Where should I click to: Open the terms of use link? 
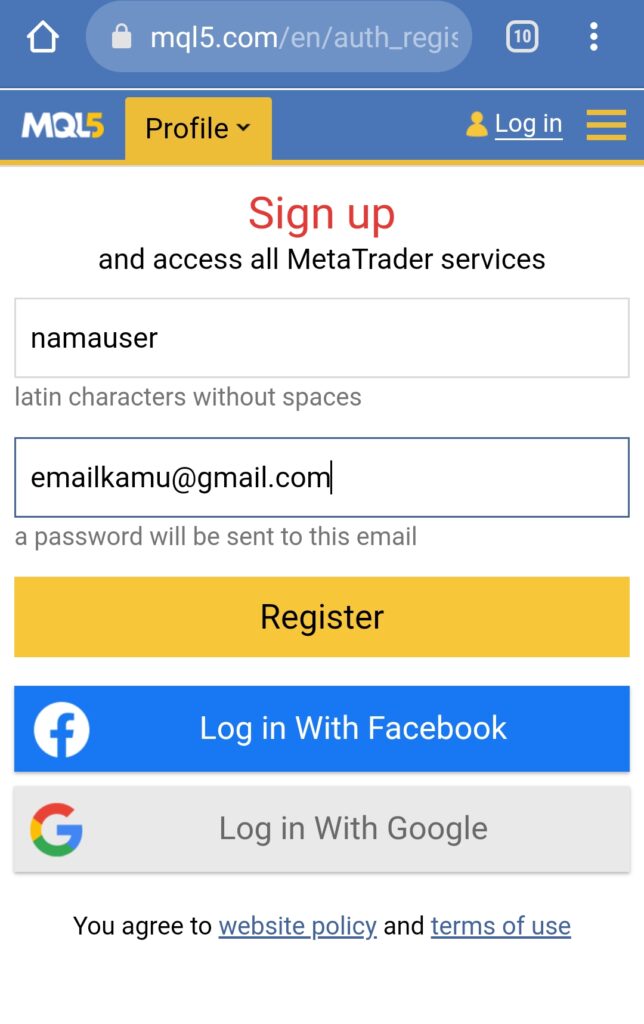click(x=500, y=926)
